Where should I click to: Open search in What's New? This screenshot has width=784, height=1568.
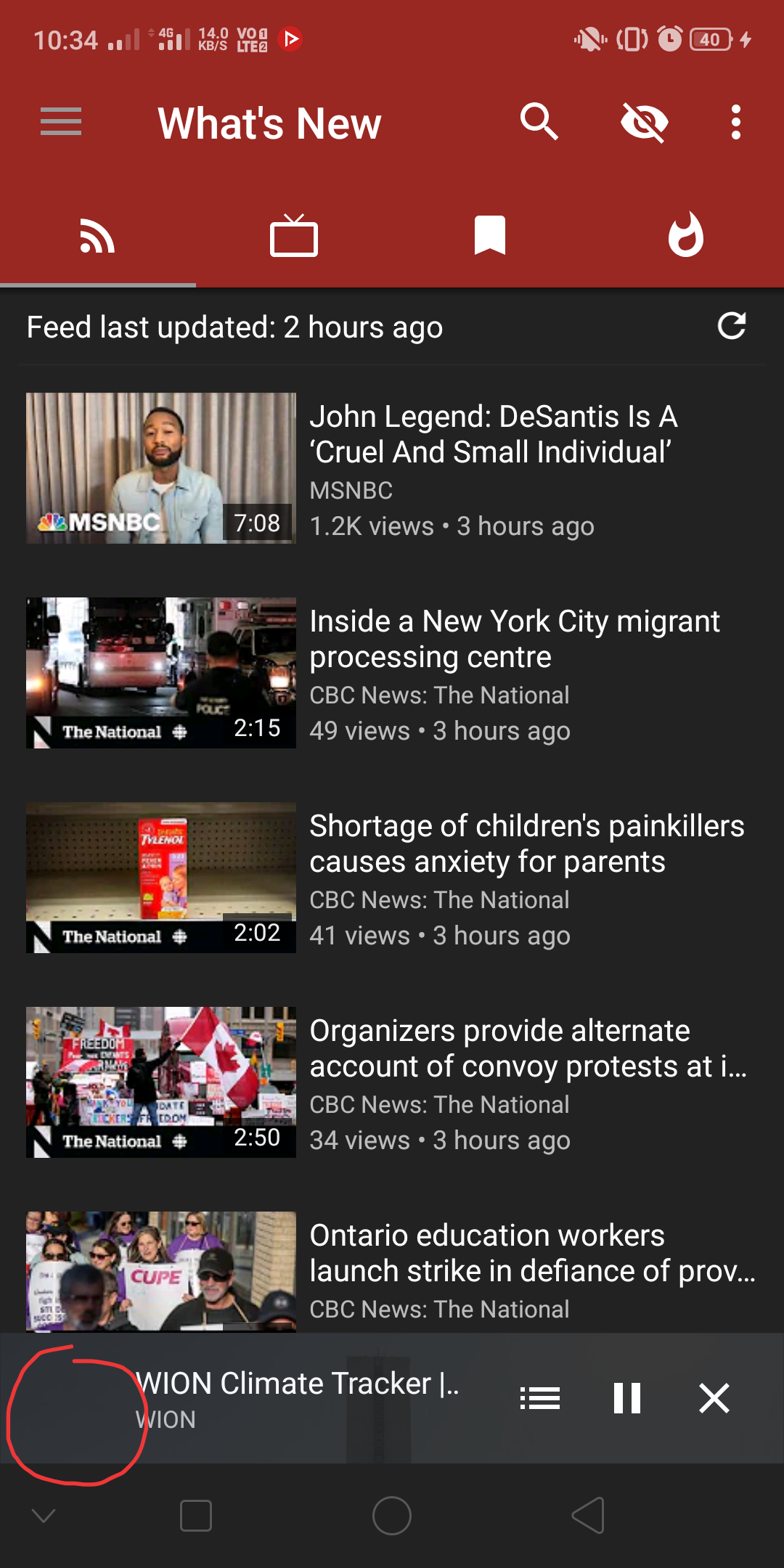[539, 122]
